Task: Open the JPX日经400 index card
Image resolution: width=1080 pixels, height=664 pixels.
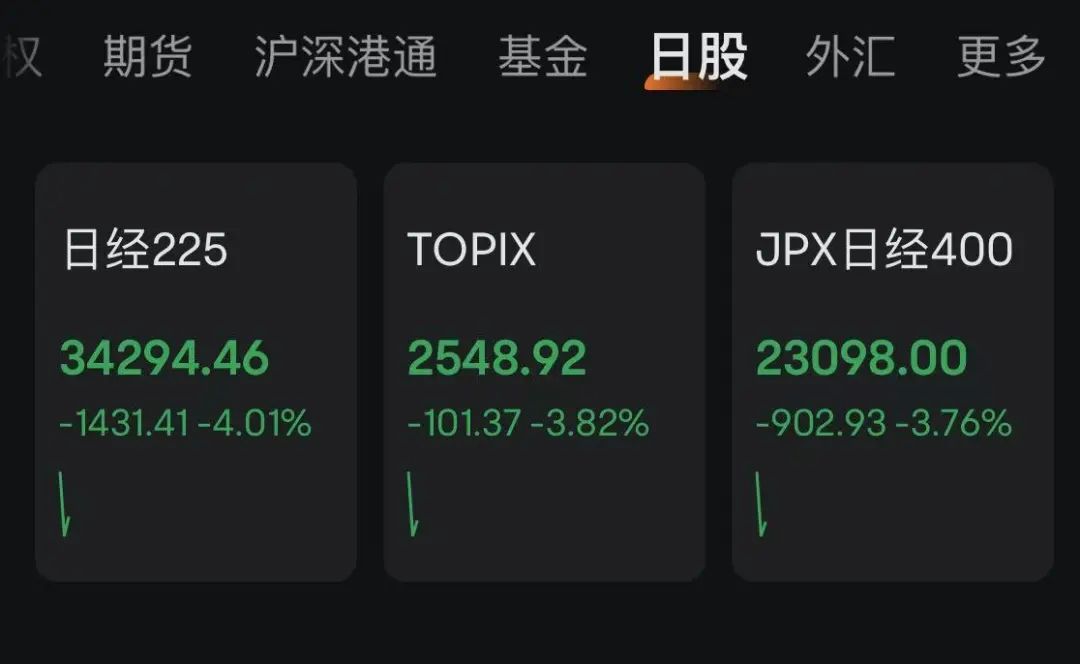Action: (x=892, y=372)
